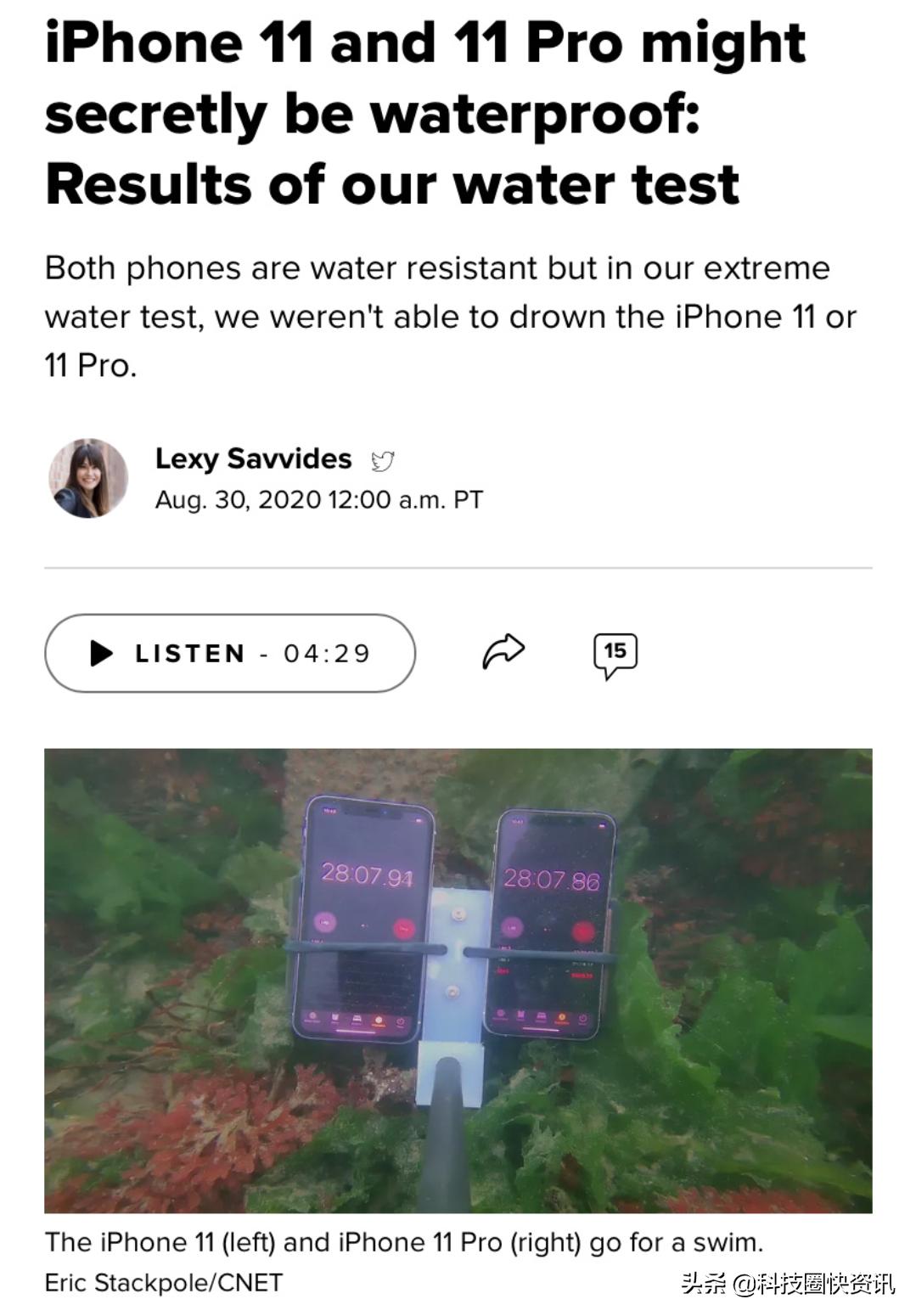Open the author link Lexy Savvides
Image resolution: width=916 pixels, height=1316 pixels.
[x=253, y=458]
